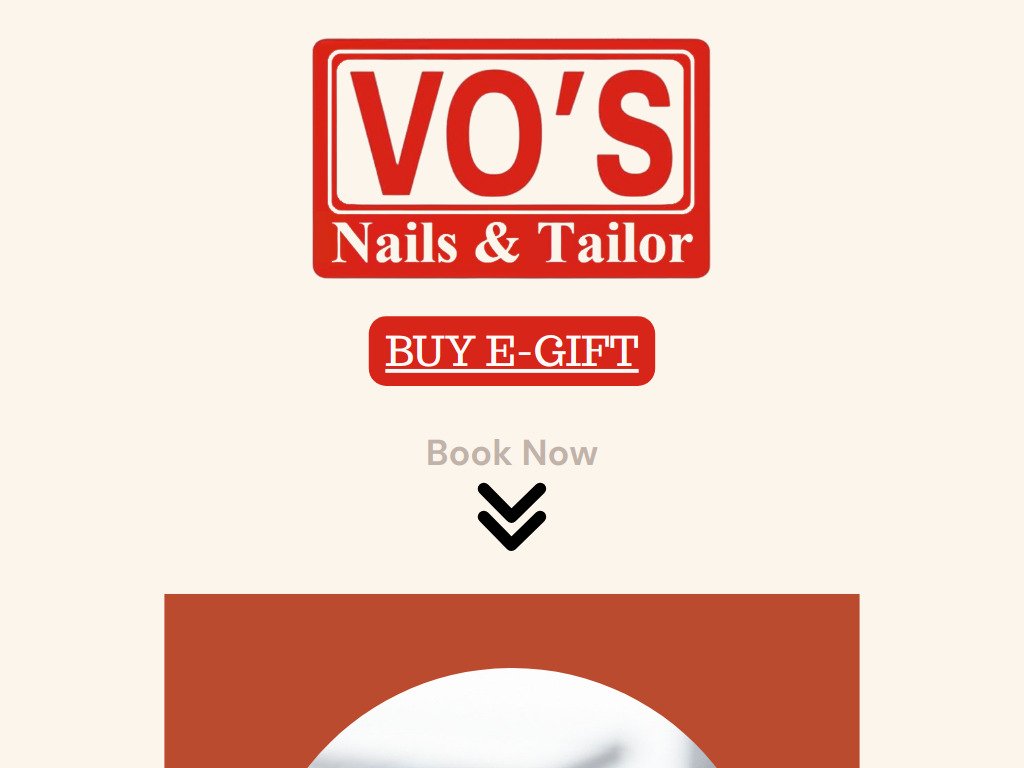Tap the double down arrow under Book Now
1024x768 pixels.
pyautogui.click(x=511, y=516)
